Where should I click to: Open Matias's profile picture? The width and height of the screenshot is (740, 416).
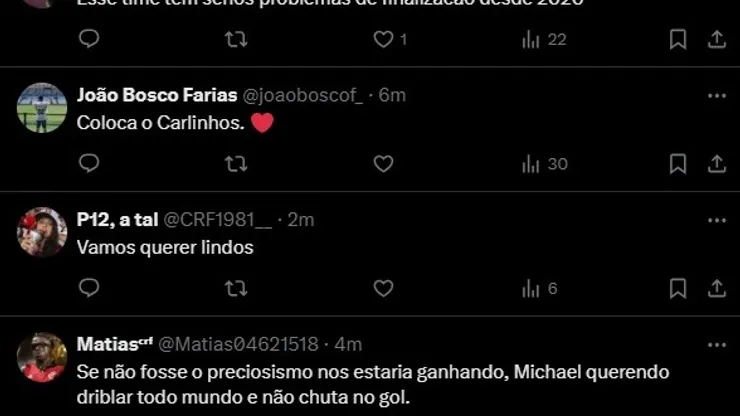(x=42, y=358)
